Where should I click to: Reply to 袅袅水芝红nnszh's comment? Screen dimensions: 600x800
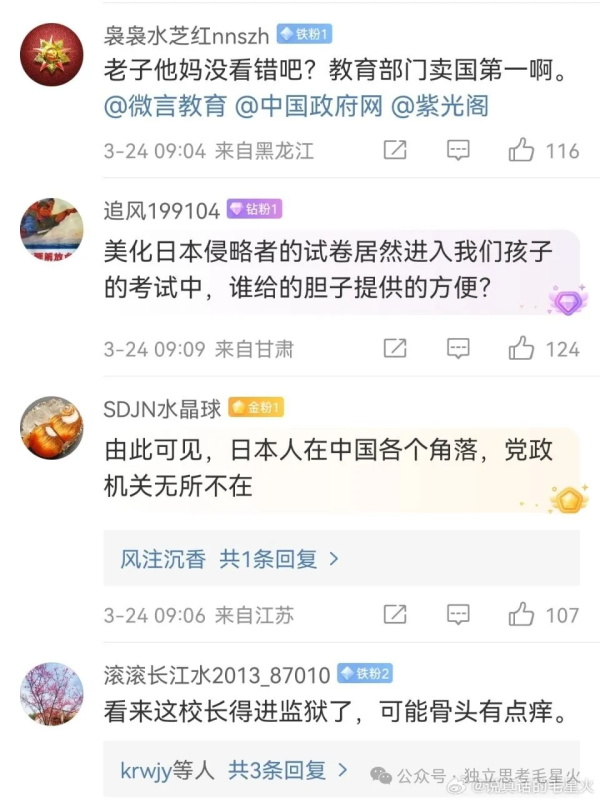pyautogui.click(x=458, y=150)
